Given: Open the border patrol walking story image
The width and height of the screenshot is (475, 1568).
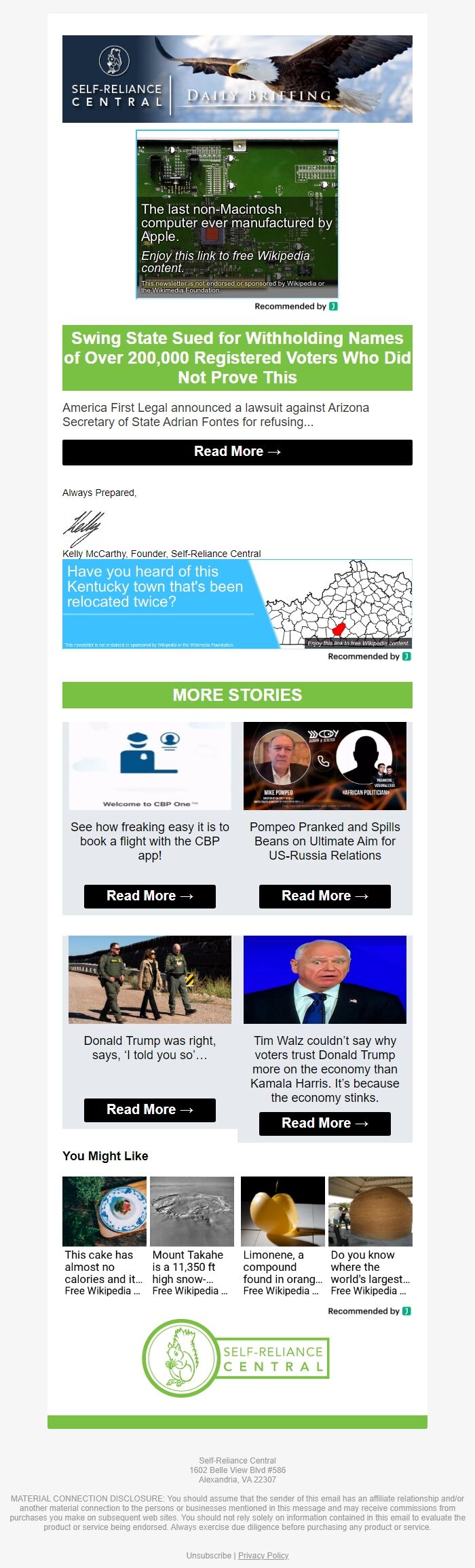Looking at the screenshot, I should coord(149,980).
